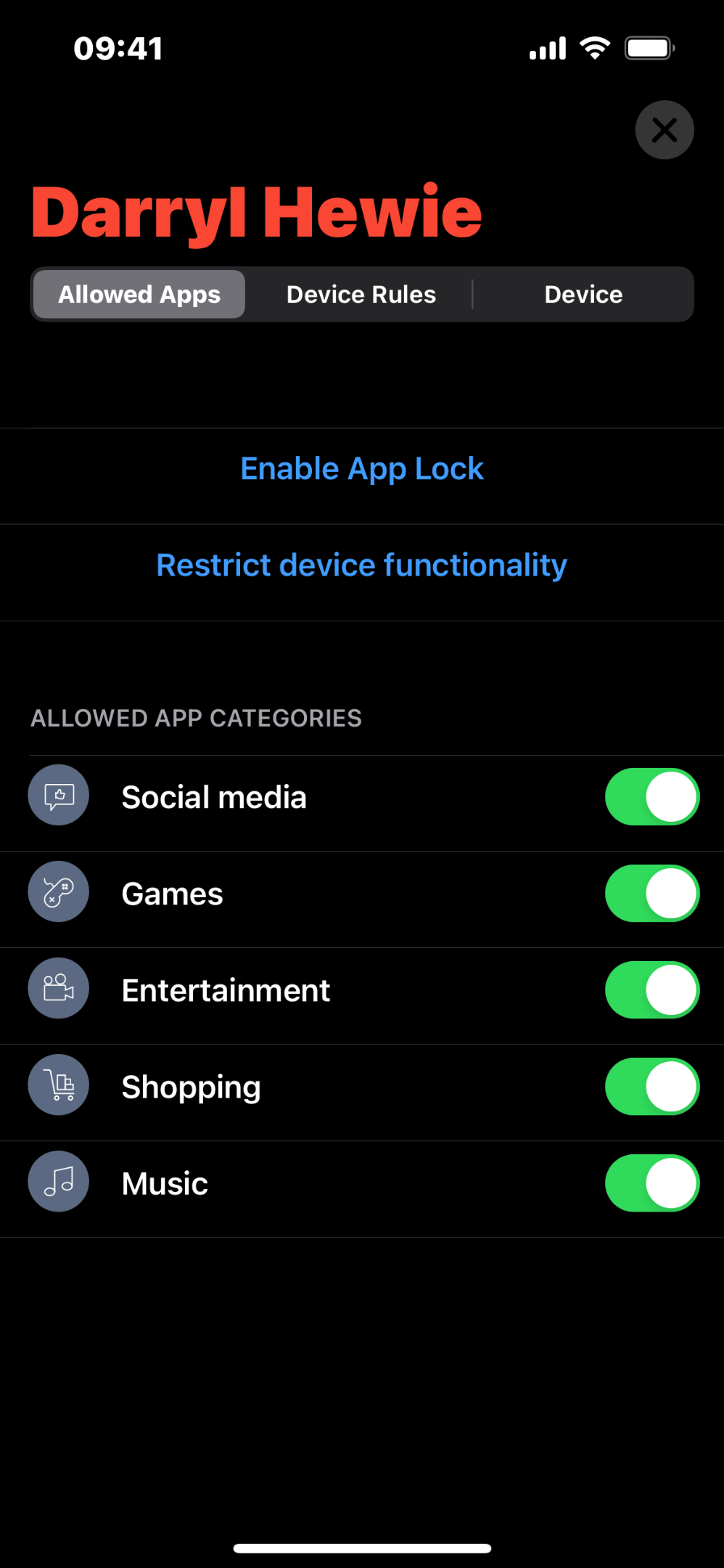Switch to the Device Rules tab
The width and height of the screenshot is (724, 1568).
[361, 295]
